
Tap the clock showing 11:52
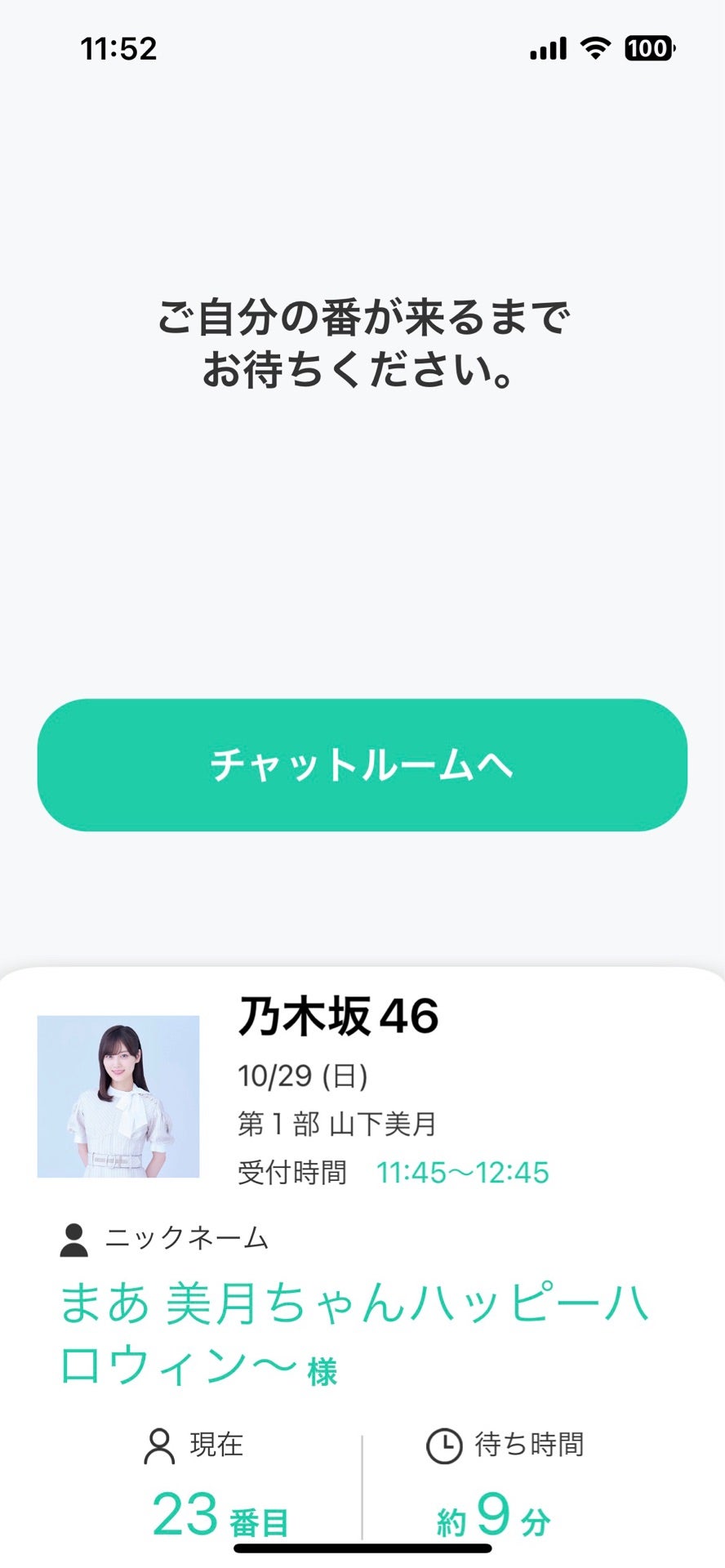click(118, 49)
